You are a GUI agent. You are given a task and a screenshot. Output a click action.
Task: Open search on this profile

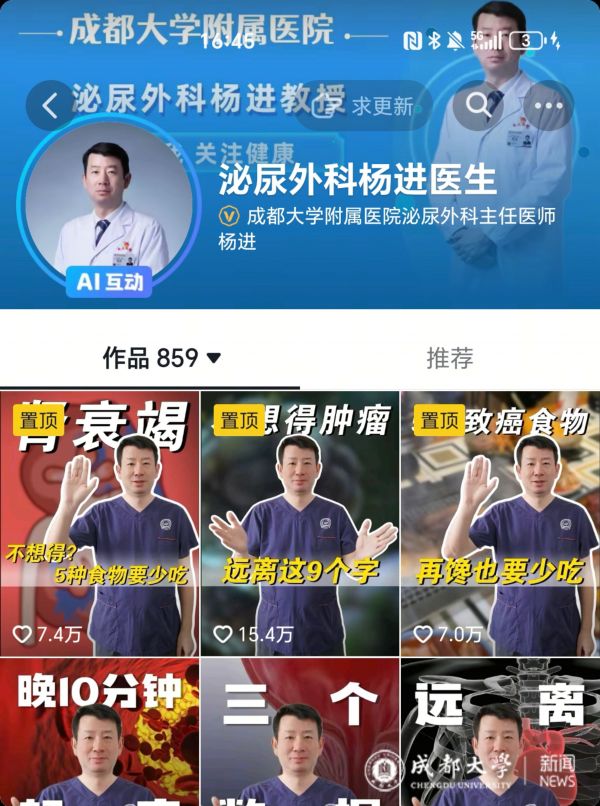coord(479,104)
